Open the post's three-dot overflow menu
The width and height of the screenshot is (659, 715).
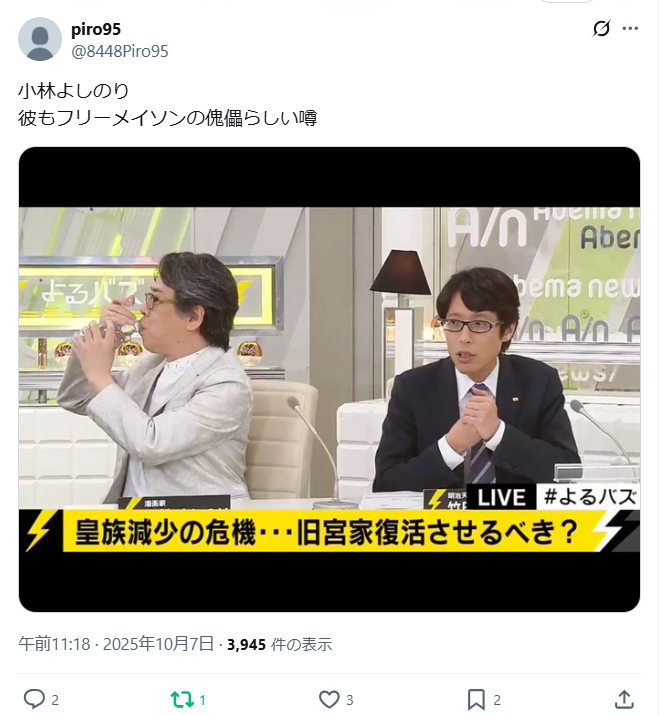630,29
